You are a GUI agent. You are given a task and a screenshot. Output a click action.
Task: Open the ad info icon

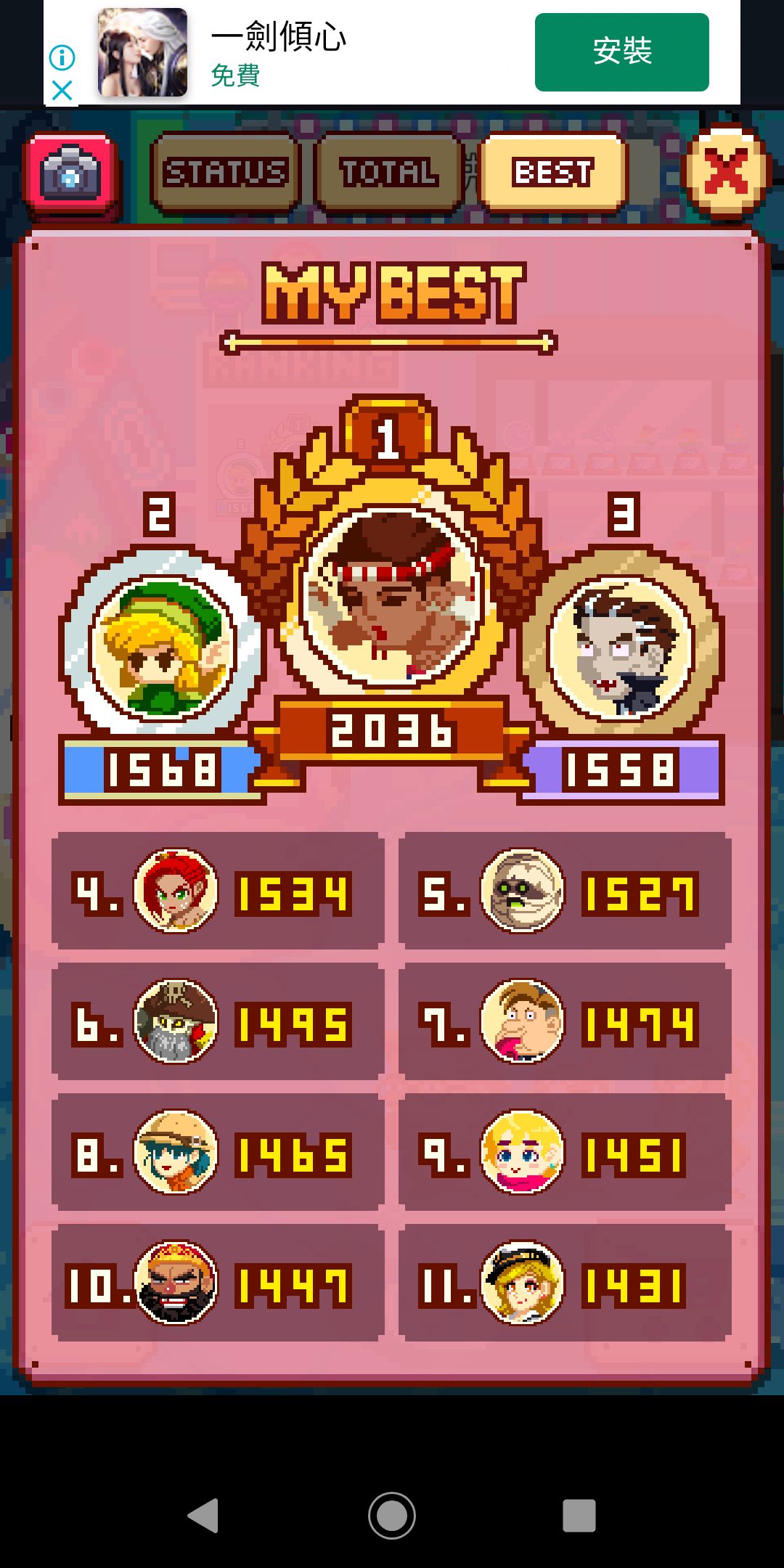62,57
